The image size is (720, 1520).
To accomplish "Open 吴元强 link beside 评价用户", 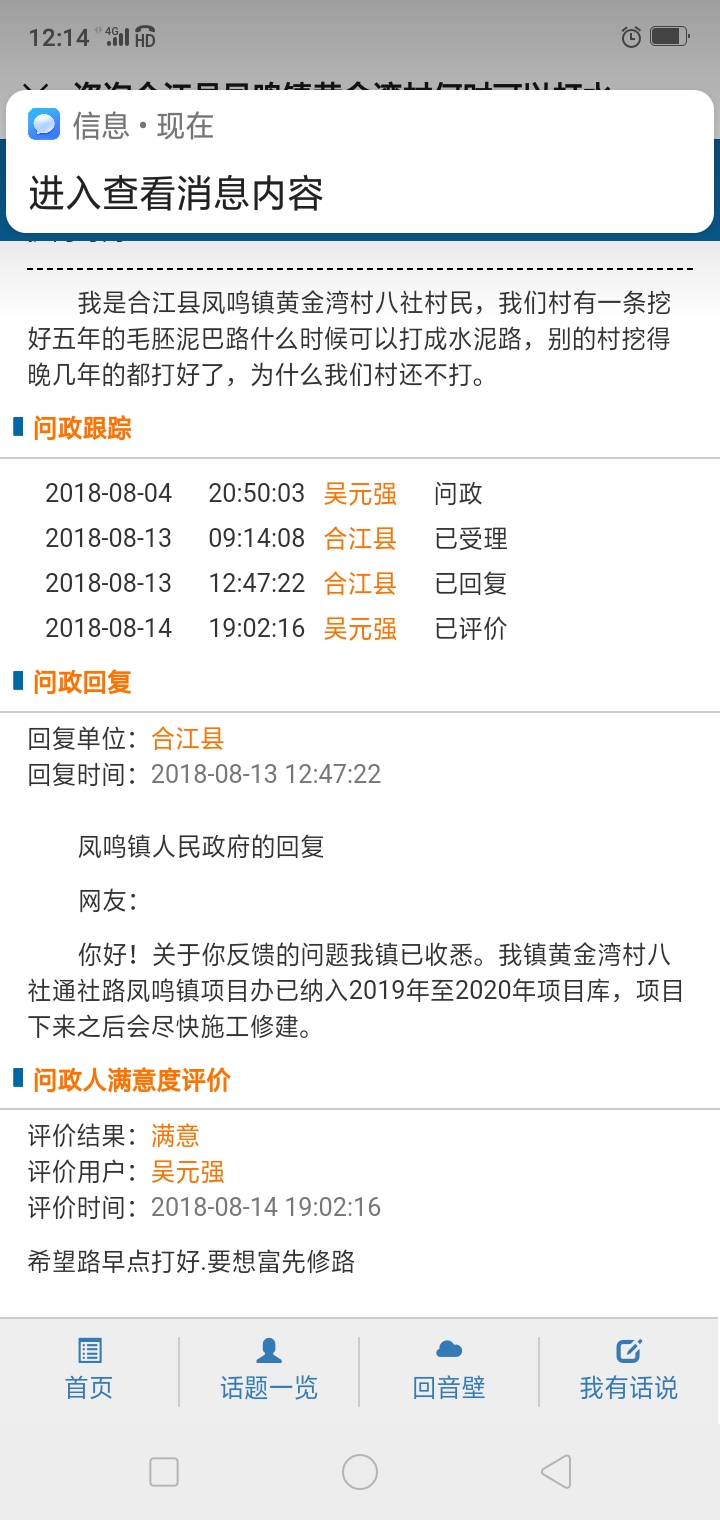I will [x=187, y=1171].
